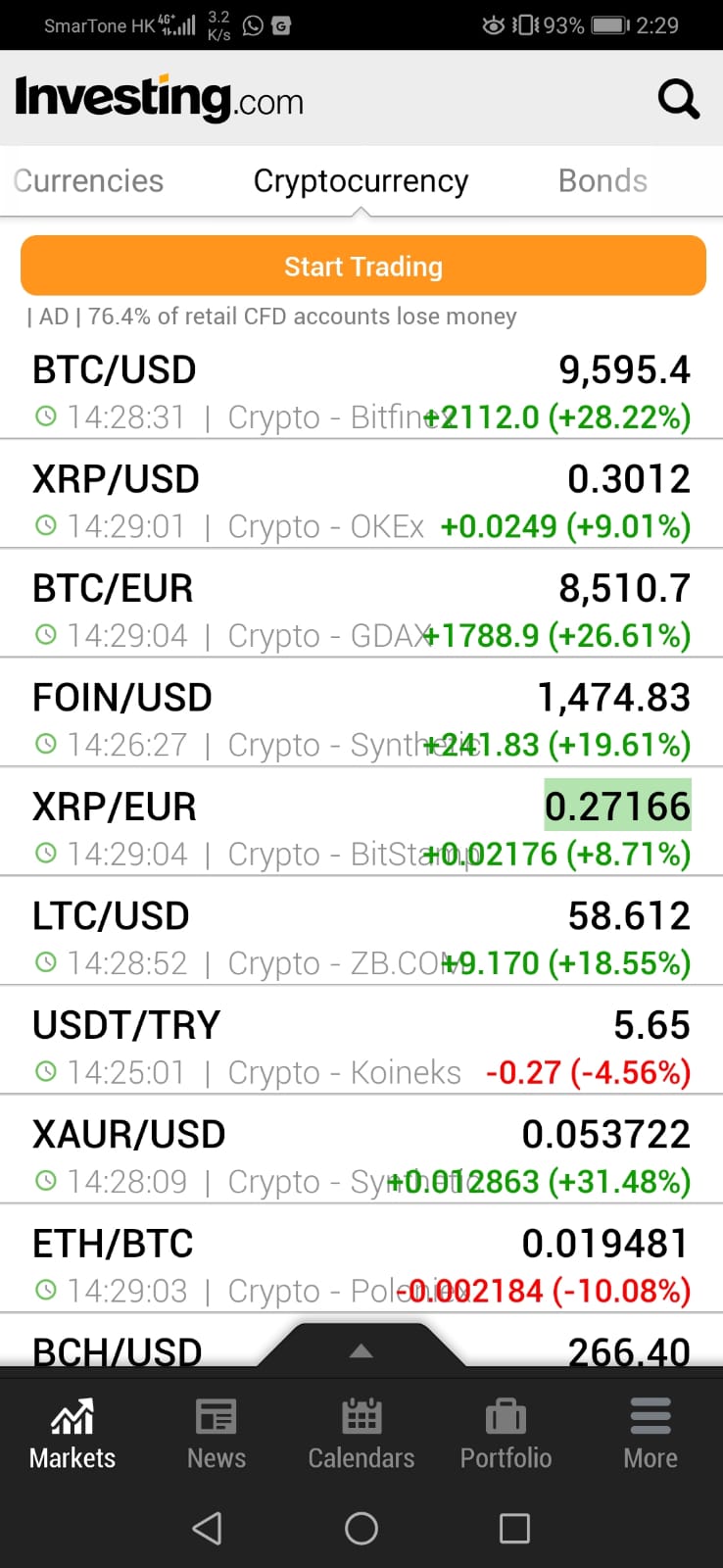This screenshot has width=723, height=1568.
Task: View FOIN/USD details
Action: pos(361,721)
